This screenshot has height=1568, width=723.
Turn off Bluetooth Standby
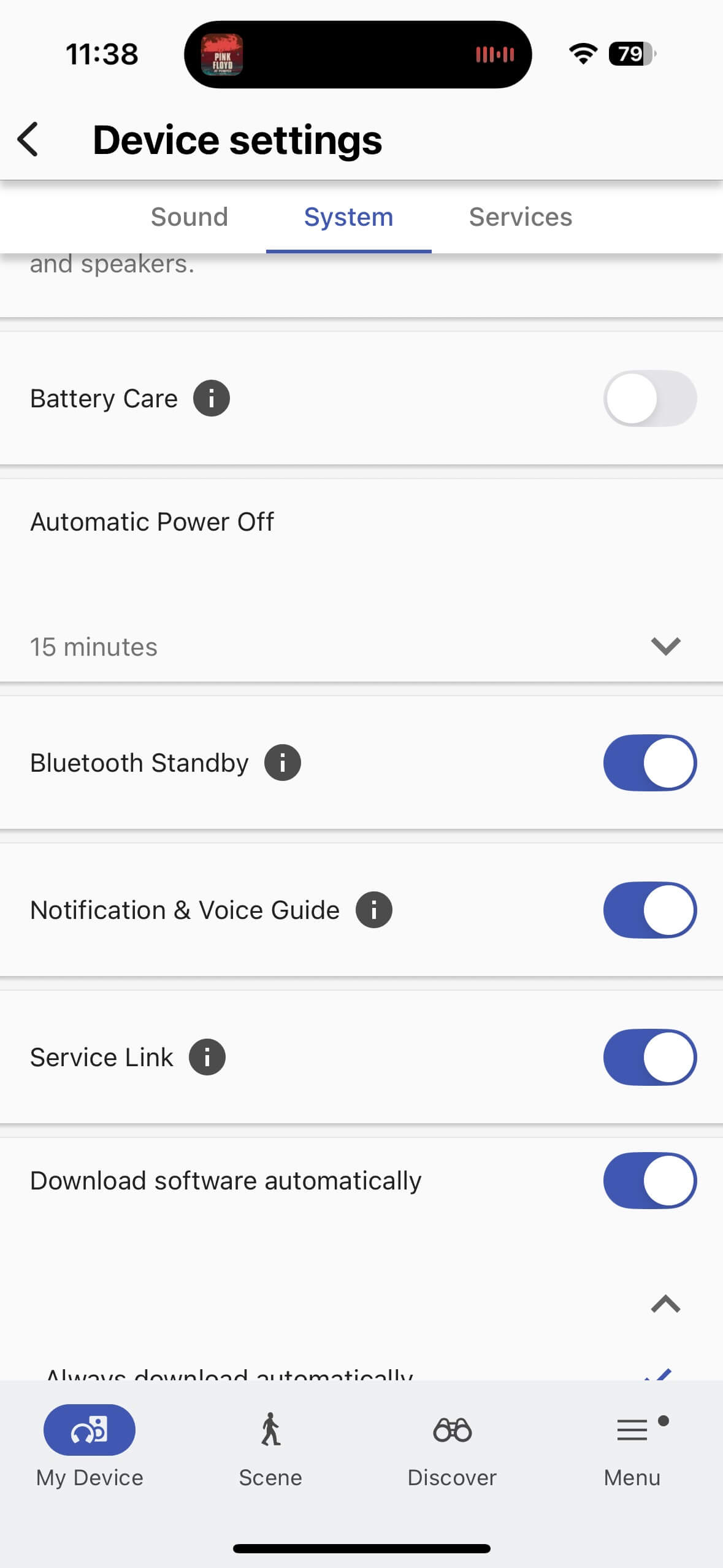649,763
